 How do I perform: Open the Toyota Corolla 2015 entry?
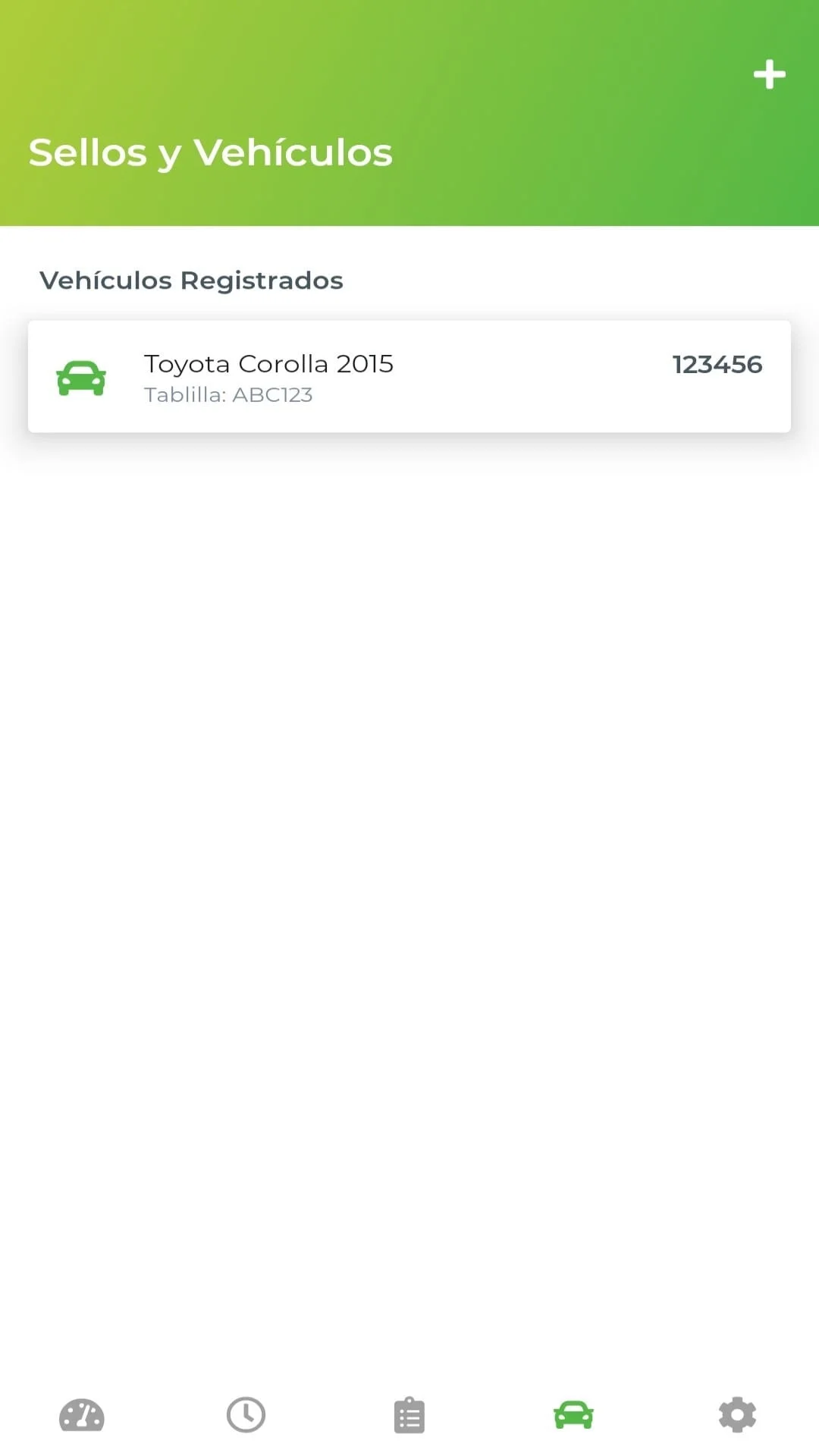pos(268,363)
